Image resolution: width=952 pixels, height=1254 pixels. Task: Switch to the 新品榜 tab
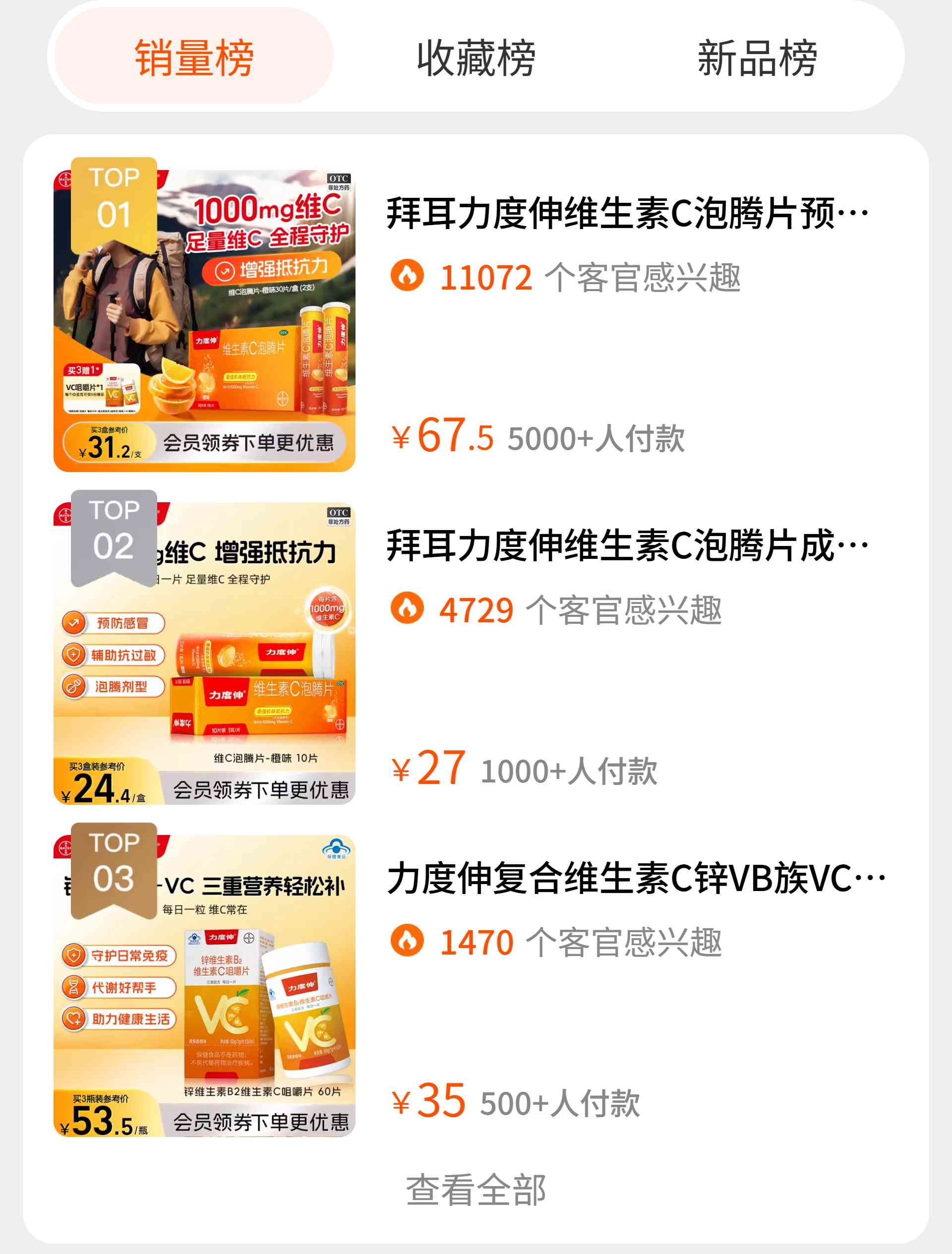coord(757,57)
